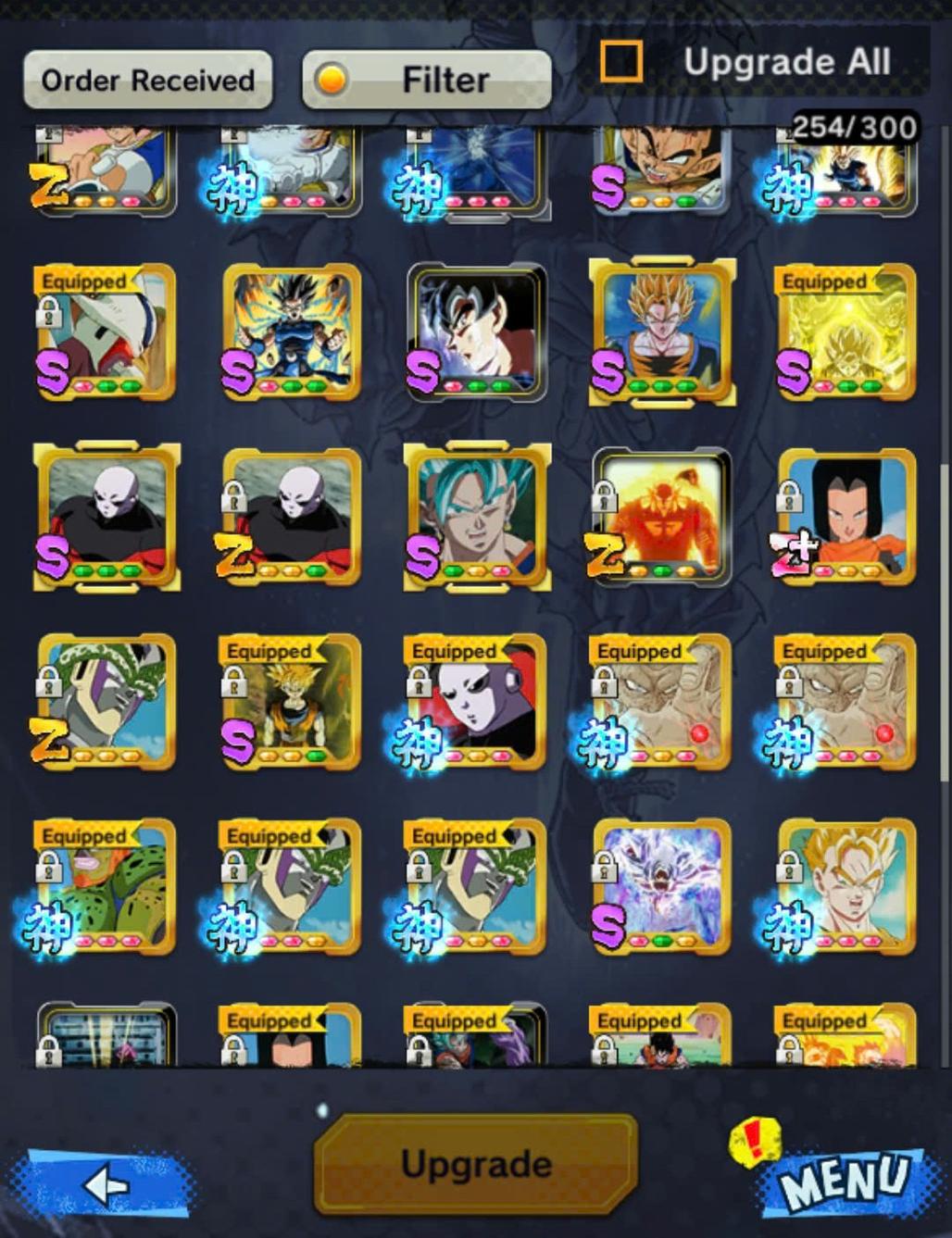This screenshot has width=952, height=1238.
Task: Select the equipped Jiren god rank equipment
Action: coord(476,702)
